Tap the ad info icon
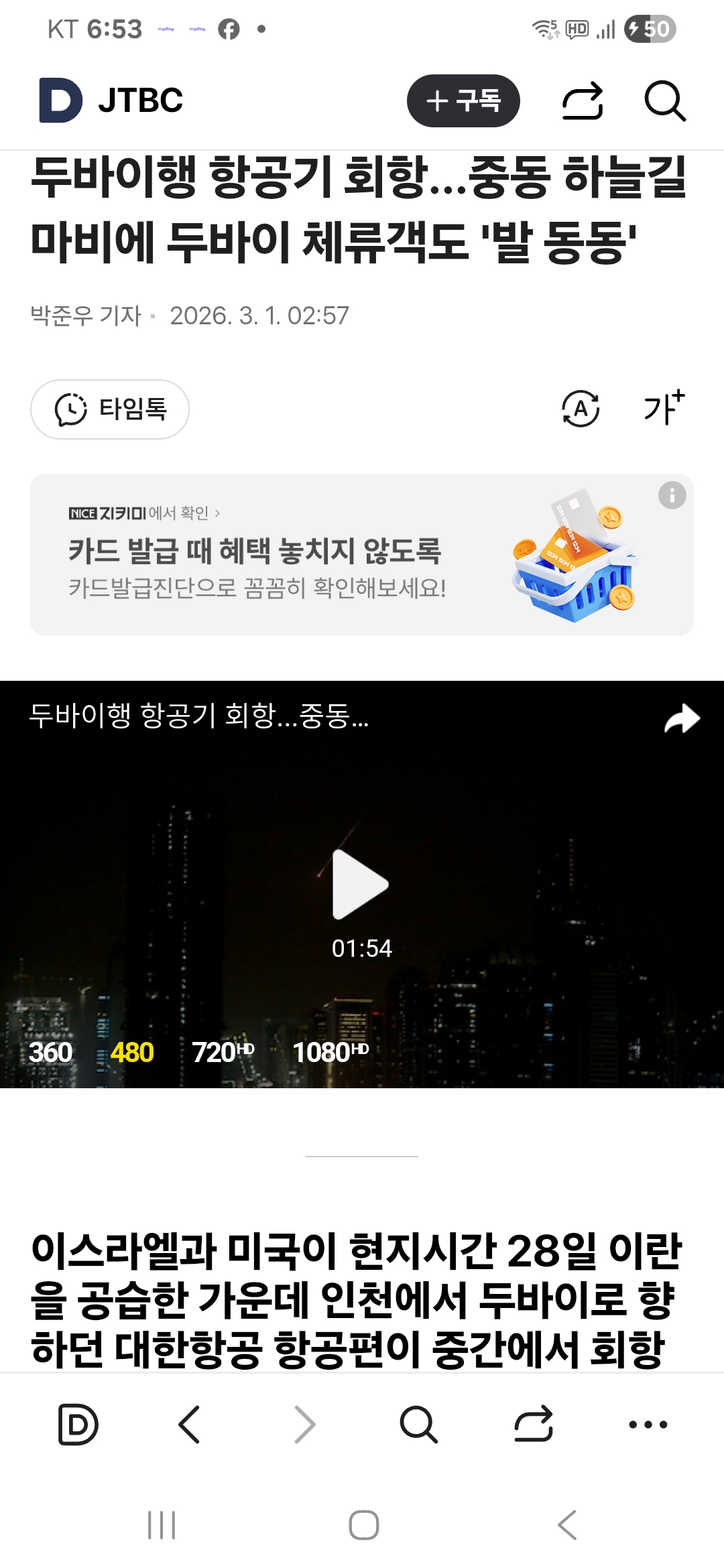The image size is (724, 1568). coord(672,496)
